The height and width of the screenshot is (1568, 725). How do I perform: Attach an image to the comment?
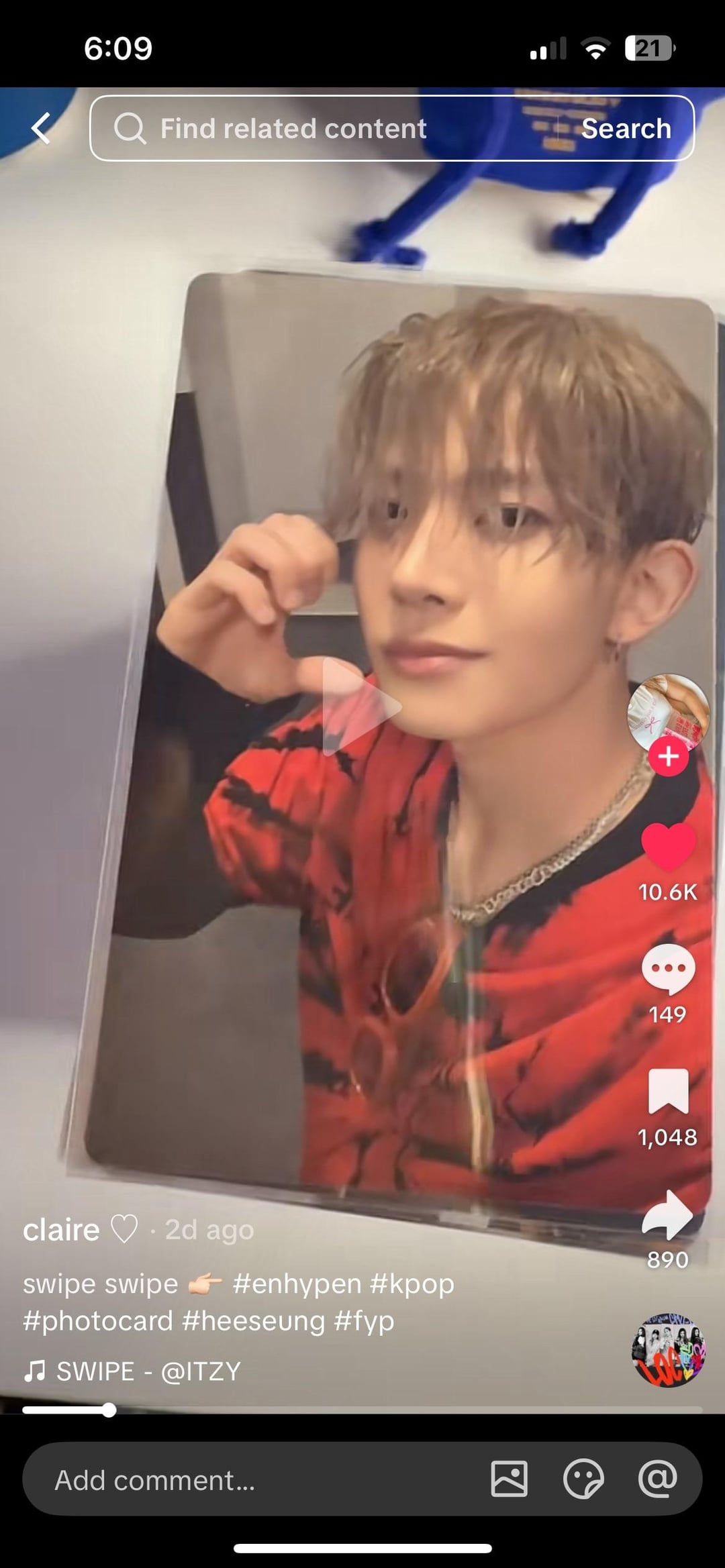[x=509, y=1479]
